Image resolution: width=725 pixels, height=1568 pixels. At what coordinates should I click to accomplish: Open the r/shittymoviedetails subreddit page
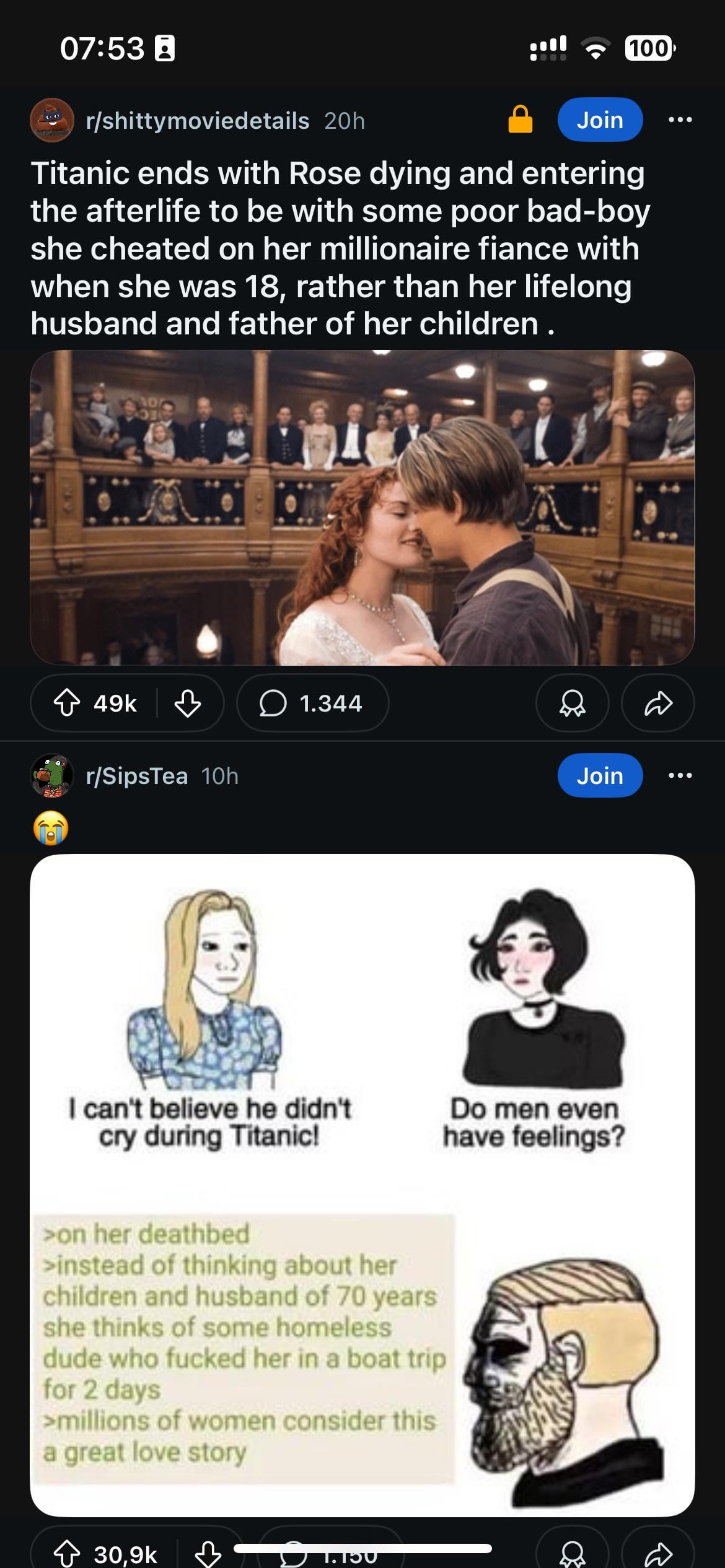(197, 121)
